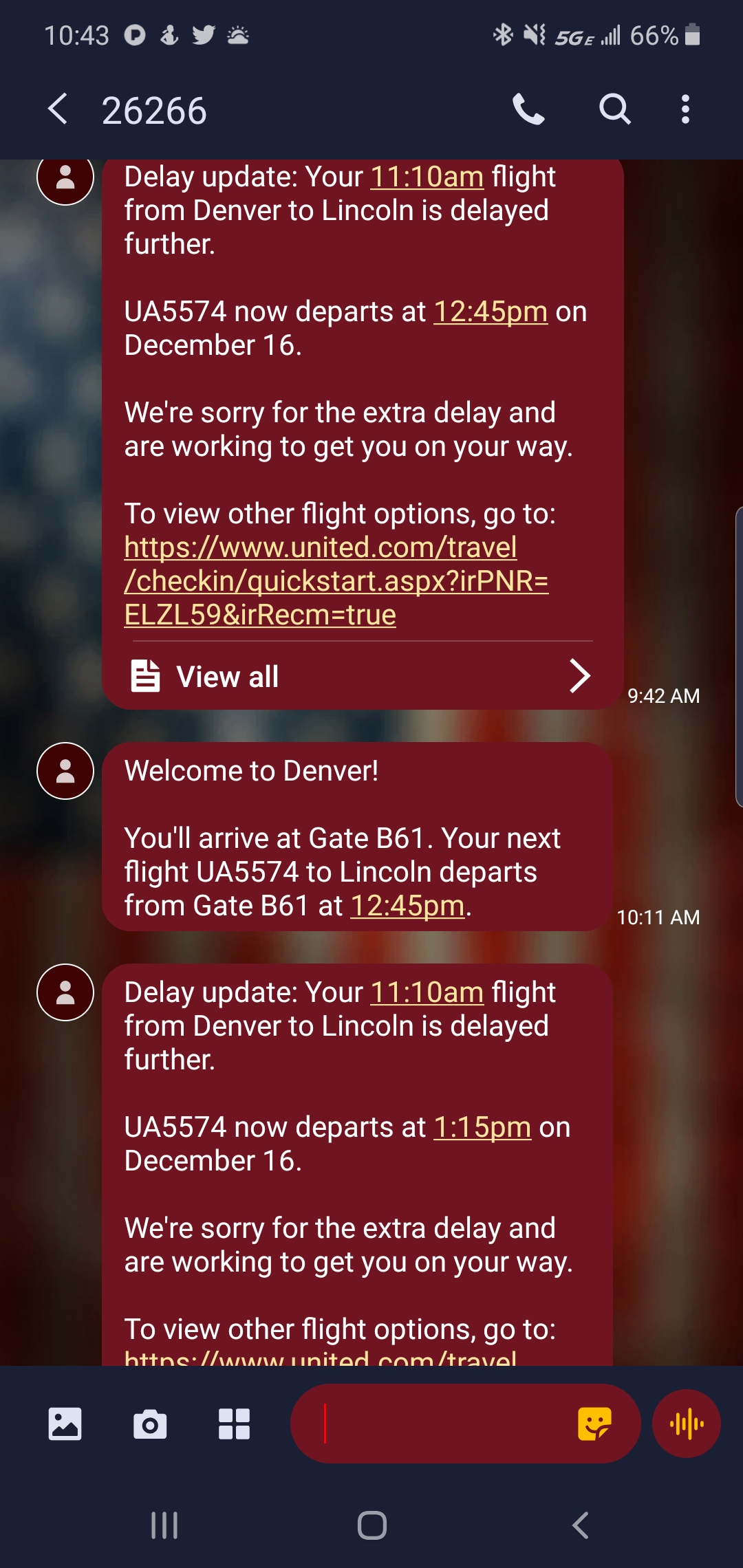Focus the message text field
Screen dimensions: 743x1568
(440, 1424)
